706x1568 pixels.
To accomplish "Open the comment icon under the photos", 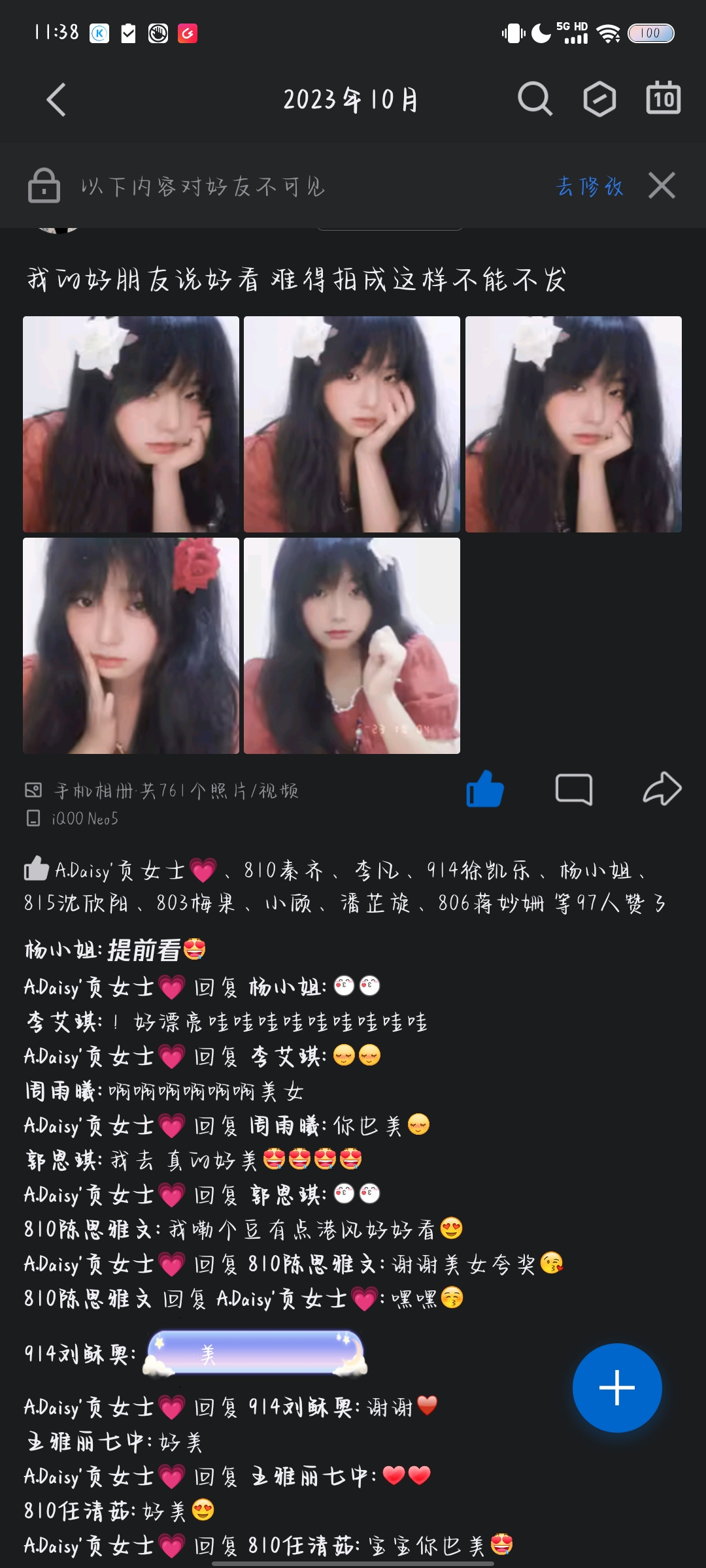I will 573,789.
